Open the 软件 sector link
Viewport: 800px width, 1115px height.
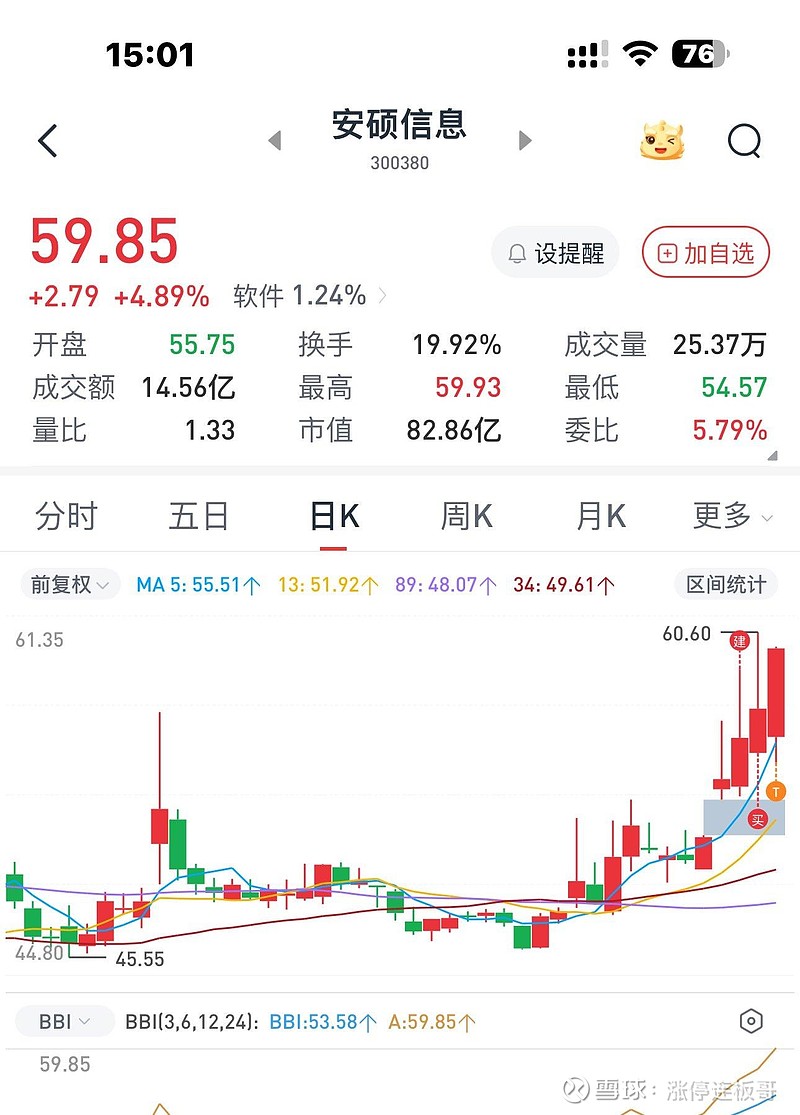tap(310, 296)
